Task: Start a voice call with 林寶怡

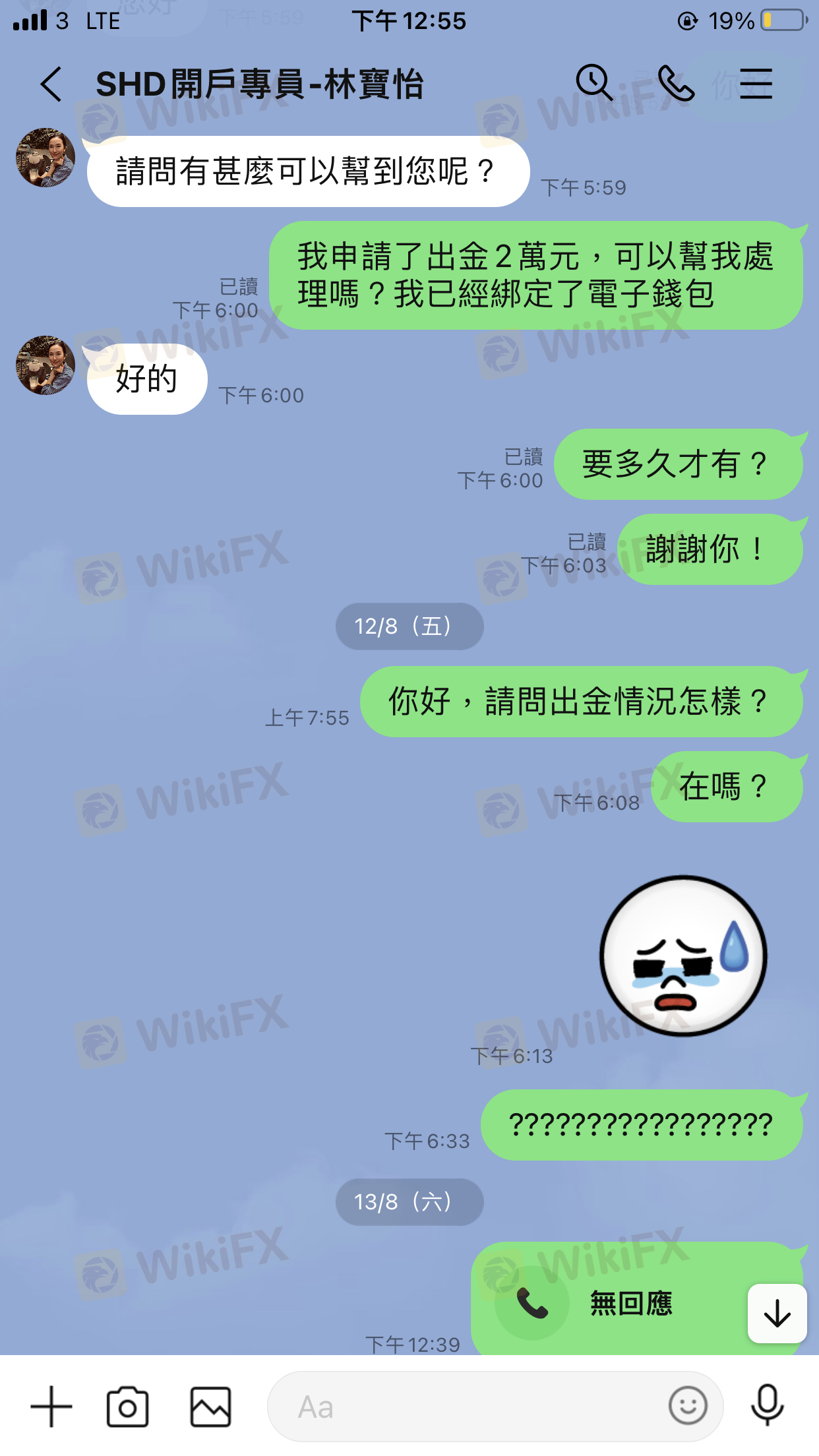Action: (x=675, y=84)
